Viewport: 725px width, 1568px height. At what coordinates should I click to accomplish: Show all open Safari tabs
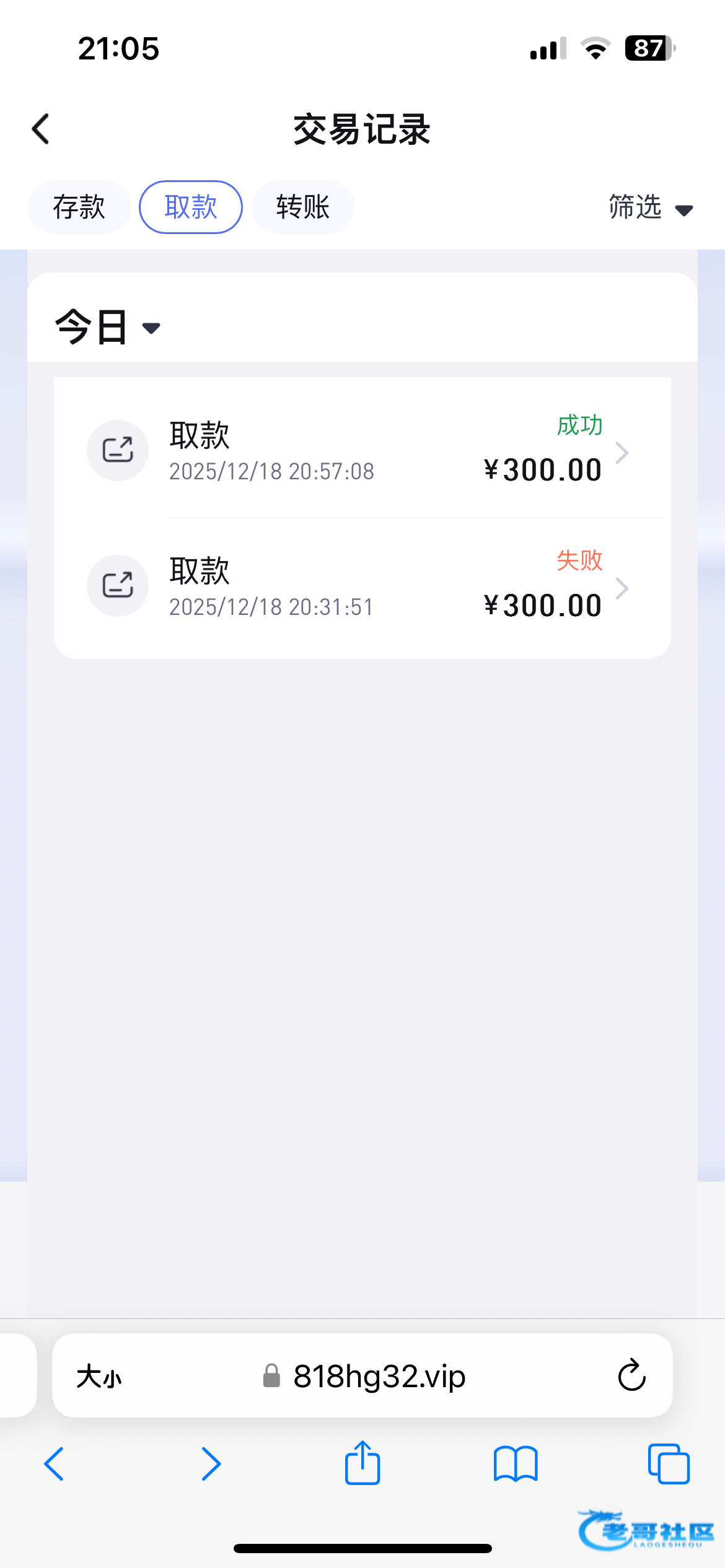668,1464
